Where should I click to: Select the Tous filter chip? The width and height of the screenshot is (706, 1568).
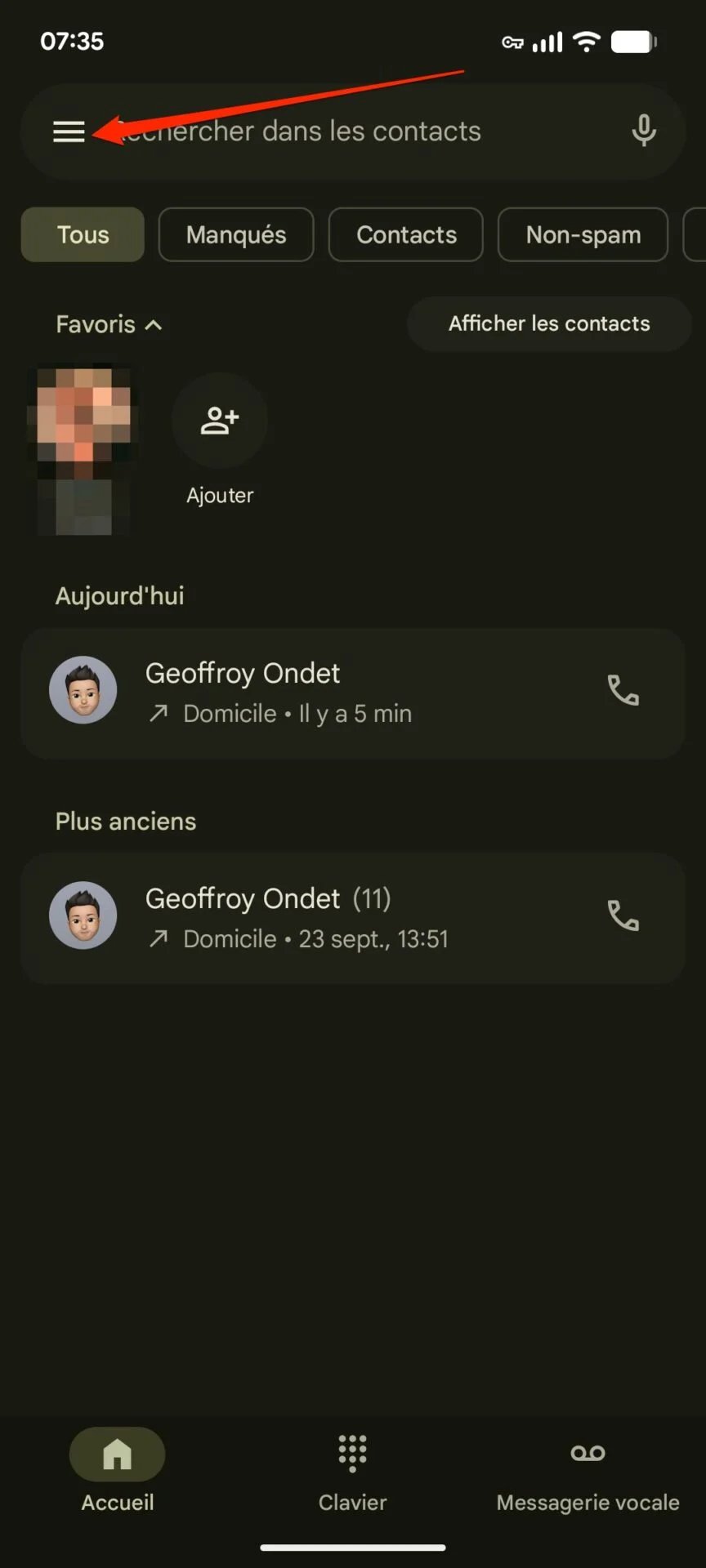[83, 235]
